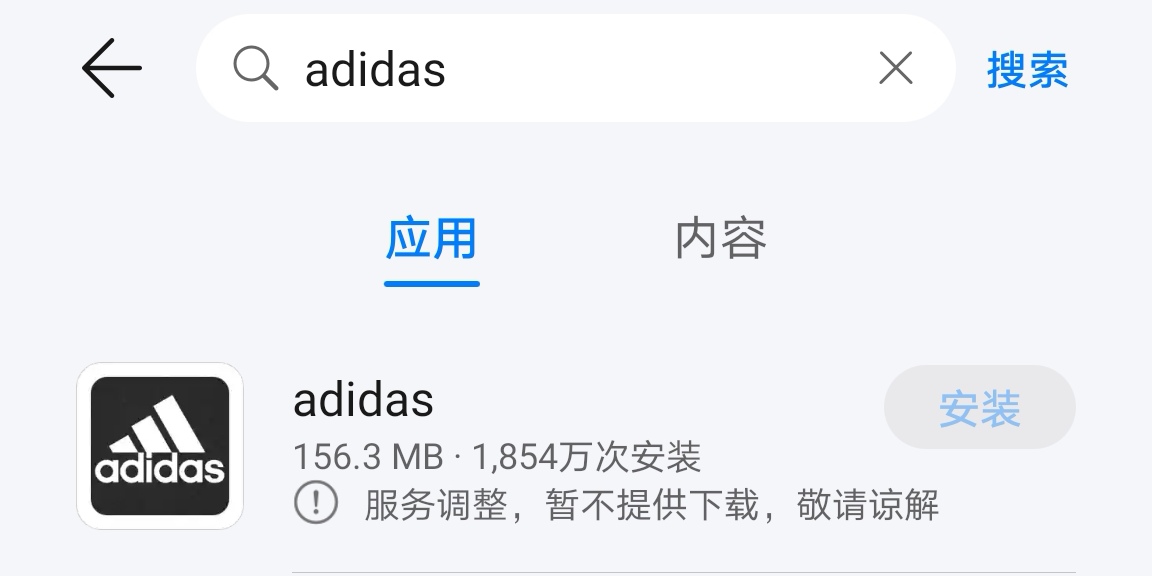Viewport: 1152px width, 576px height.
Task: Go back with the arrow icon
Action: click(x=111, y=68)
